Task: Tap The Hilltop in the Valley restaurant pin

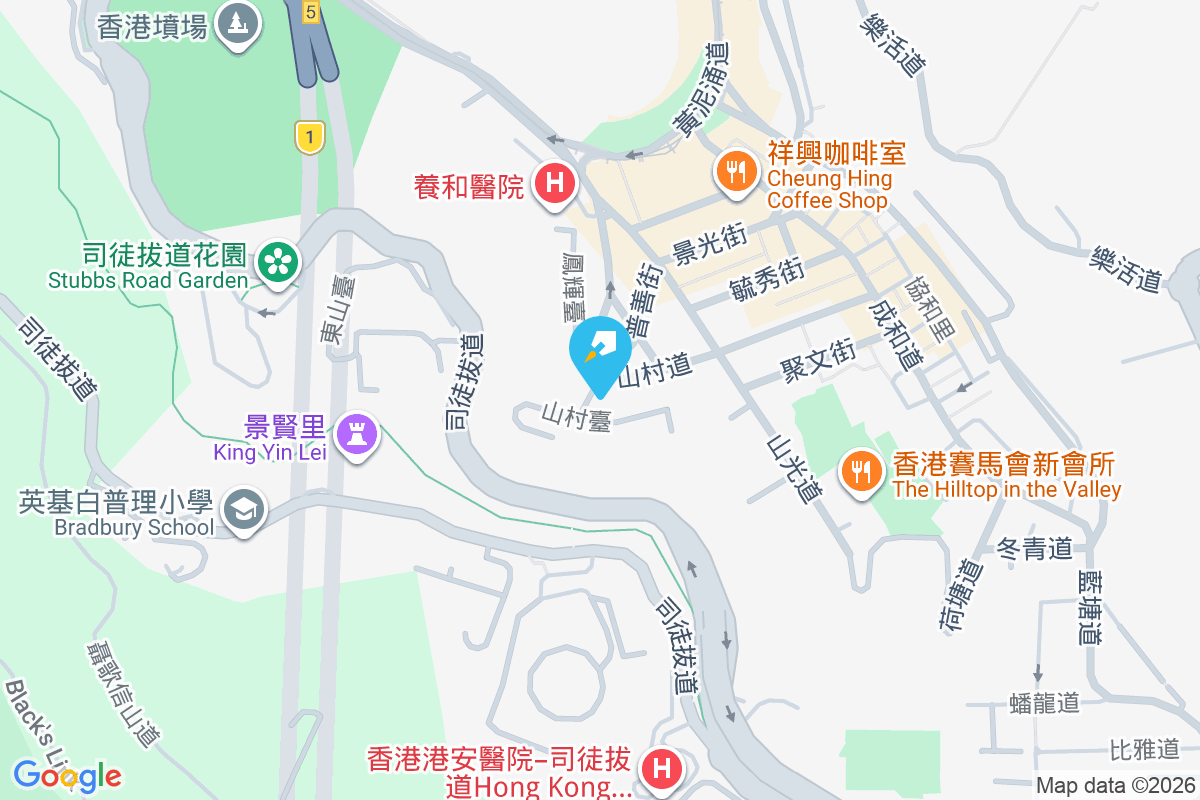Action: [x=859, y=469]
